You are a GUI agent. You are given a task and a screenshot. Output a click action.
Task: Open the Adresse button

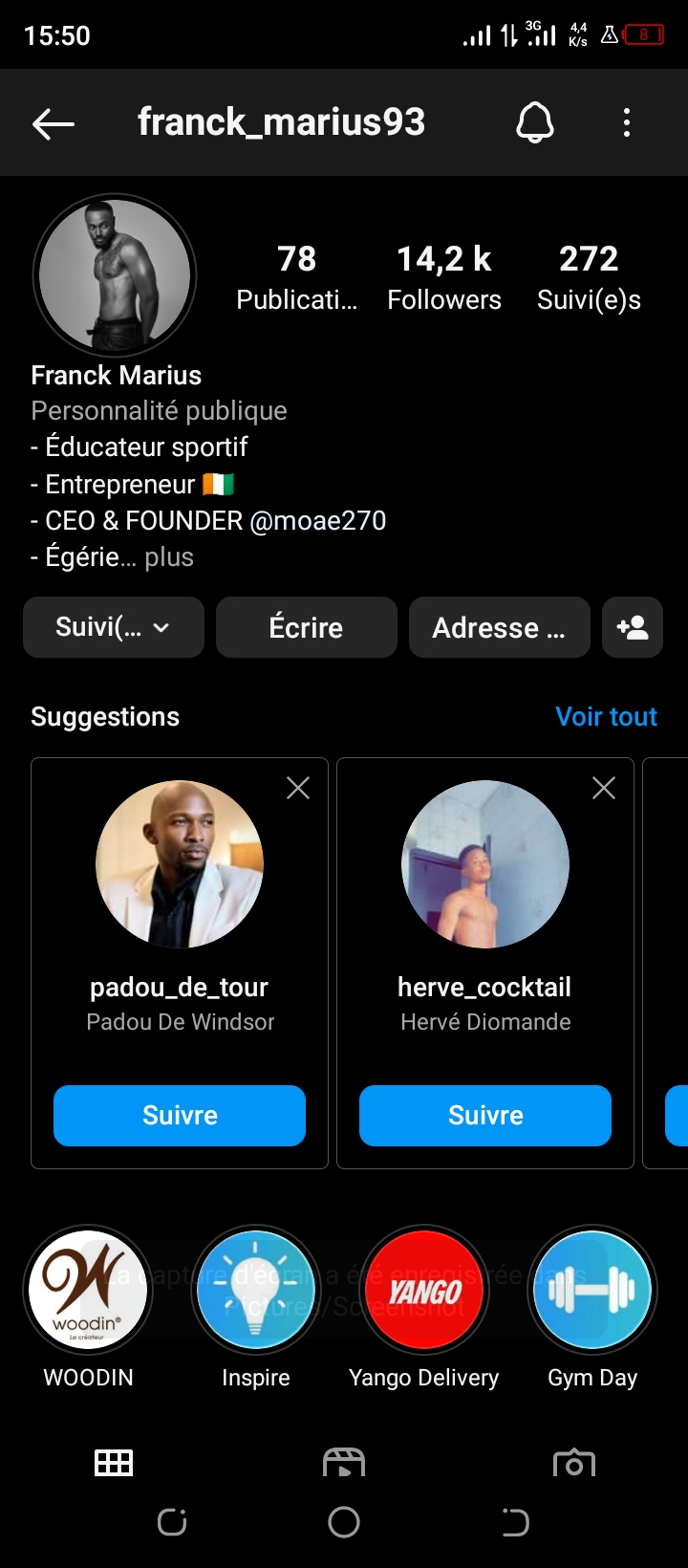pos(499,627)
